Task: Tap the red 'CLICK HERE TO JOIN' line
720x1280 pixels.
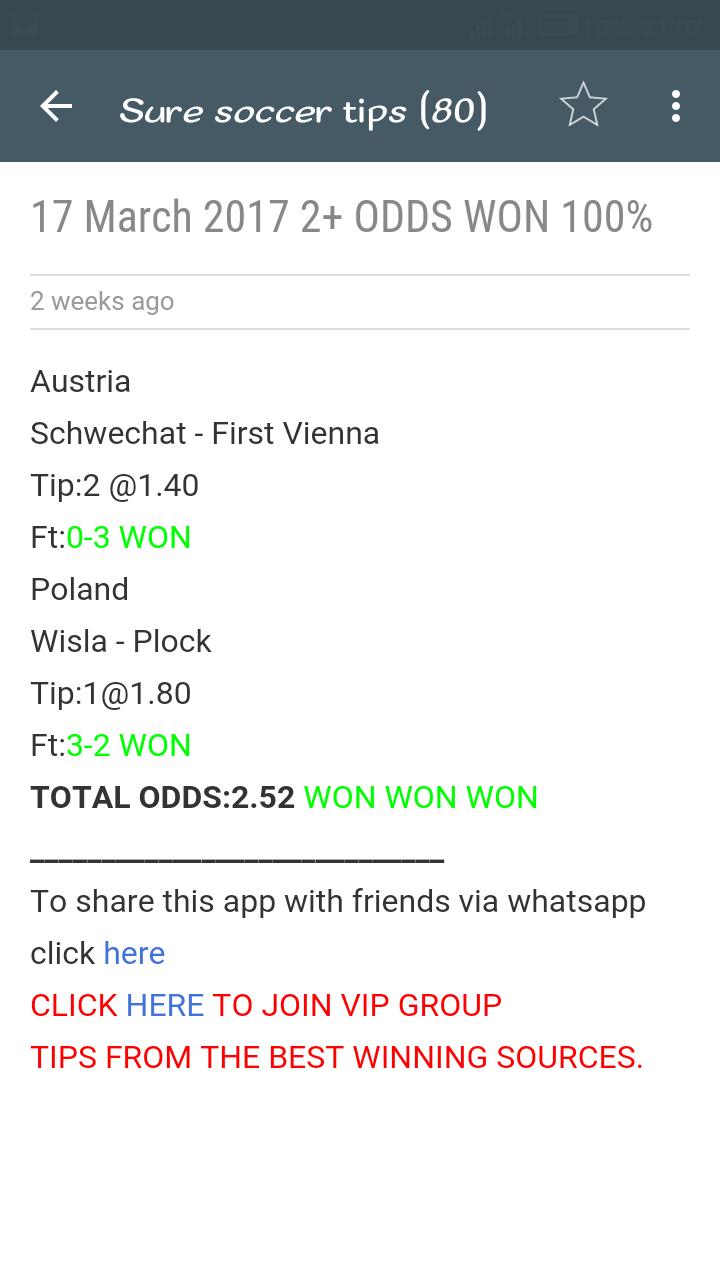Action: [265, 1005]
